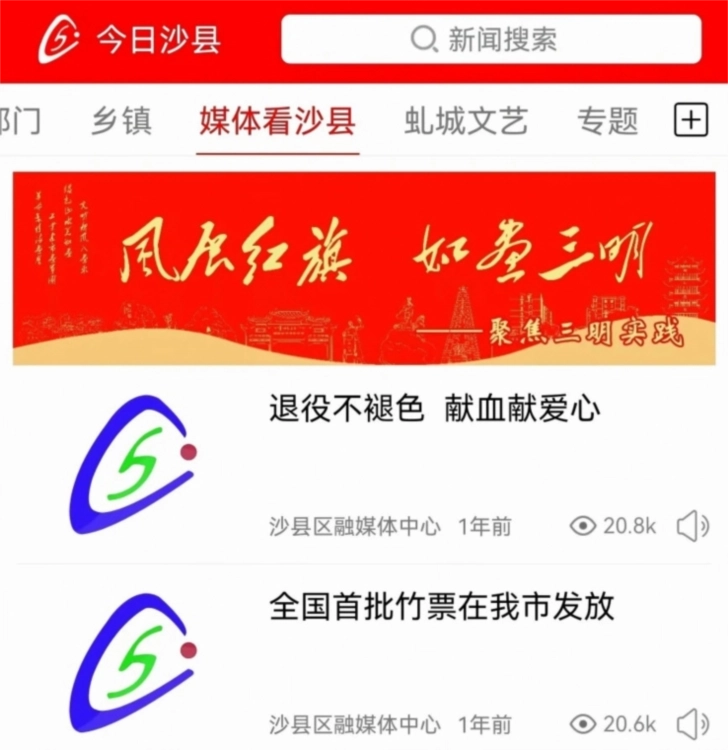The height and width of the screenshot is (750, 728).
Task: Switch to the 专题 tab
Action: click(607, 121)
